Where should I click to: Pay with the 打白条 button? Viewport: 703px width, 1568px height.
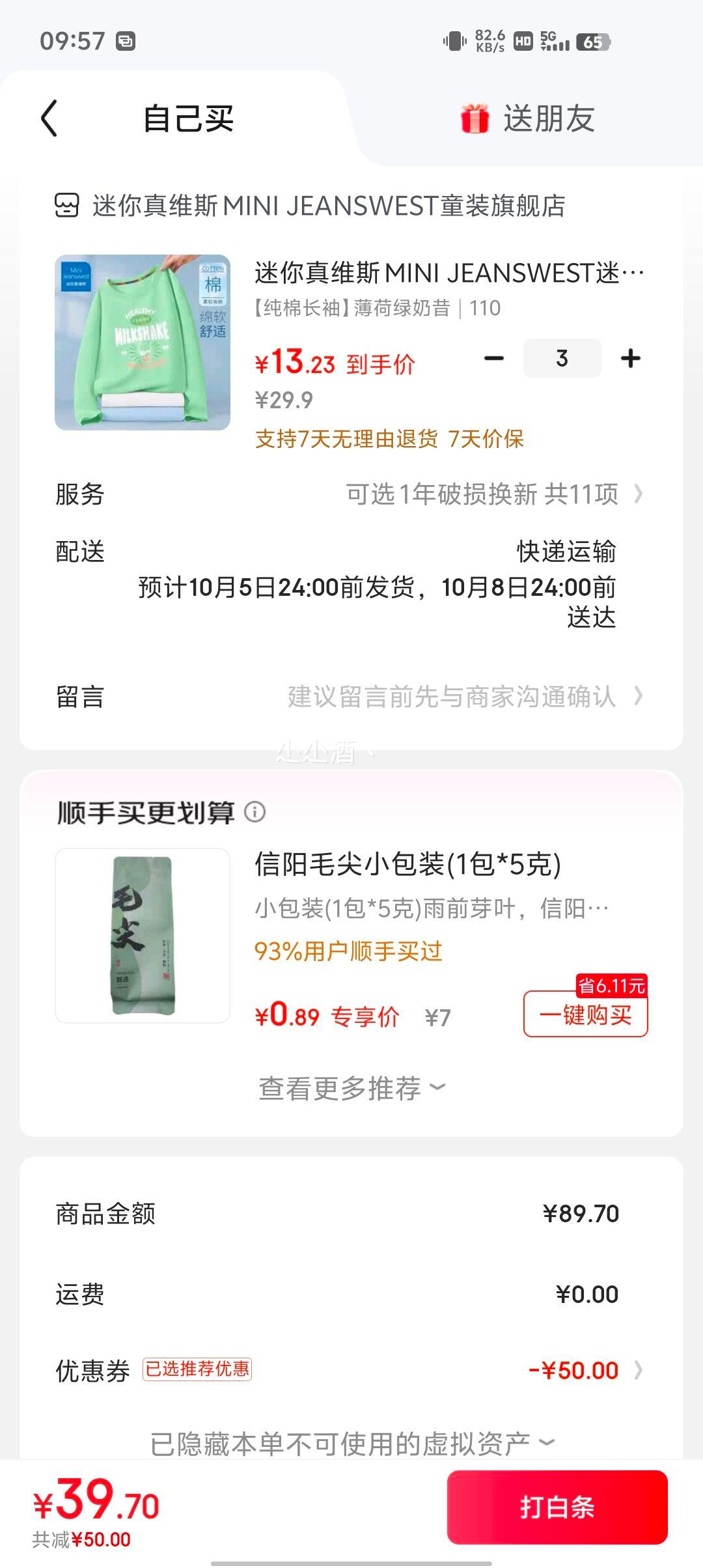557,1507
